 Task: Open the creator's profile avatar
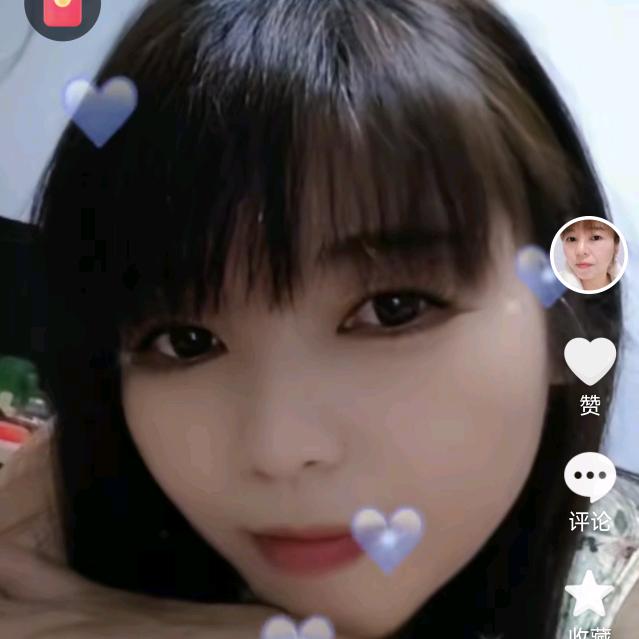[x=589, y=255]
